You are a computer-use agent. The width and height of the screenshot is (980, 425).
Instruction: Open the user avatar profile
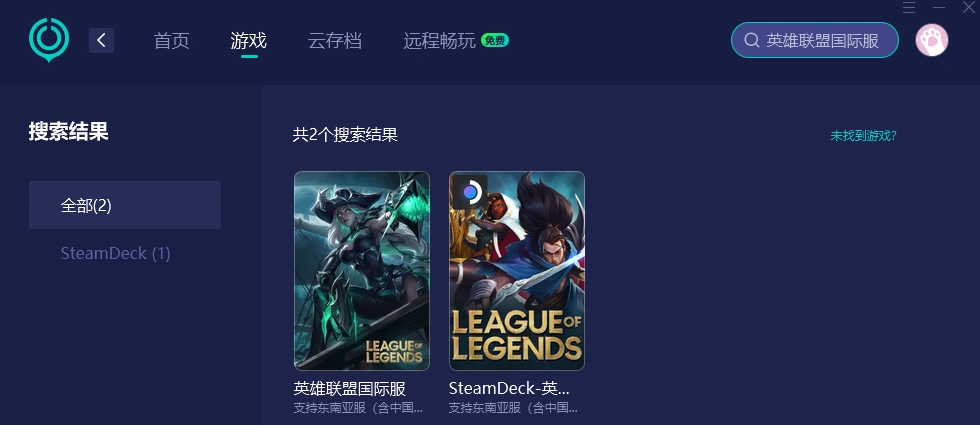click(931, 40)
